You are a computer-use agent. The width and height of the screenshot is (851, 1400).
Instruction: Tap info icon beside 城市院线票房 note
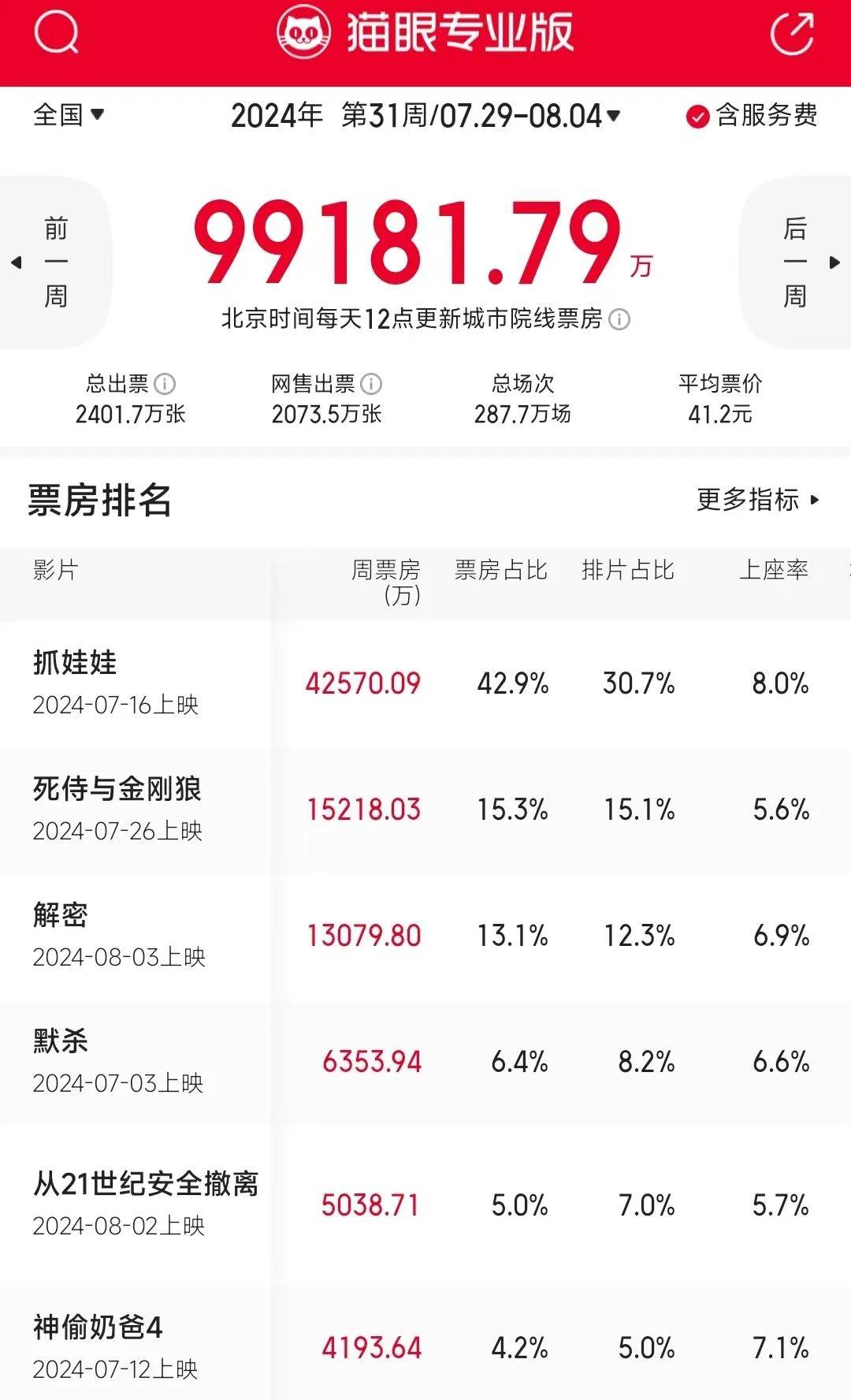pos(620,319)
